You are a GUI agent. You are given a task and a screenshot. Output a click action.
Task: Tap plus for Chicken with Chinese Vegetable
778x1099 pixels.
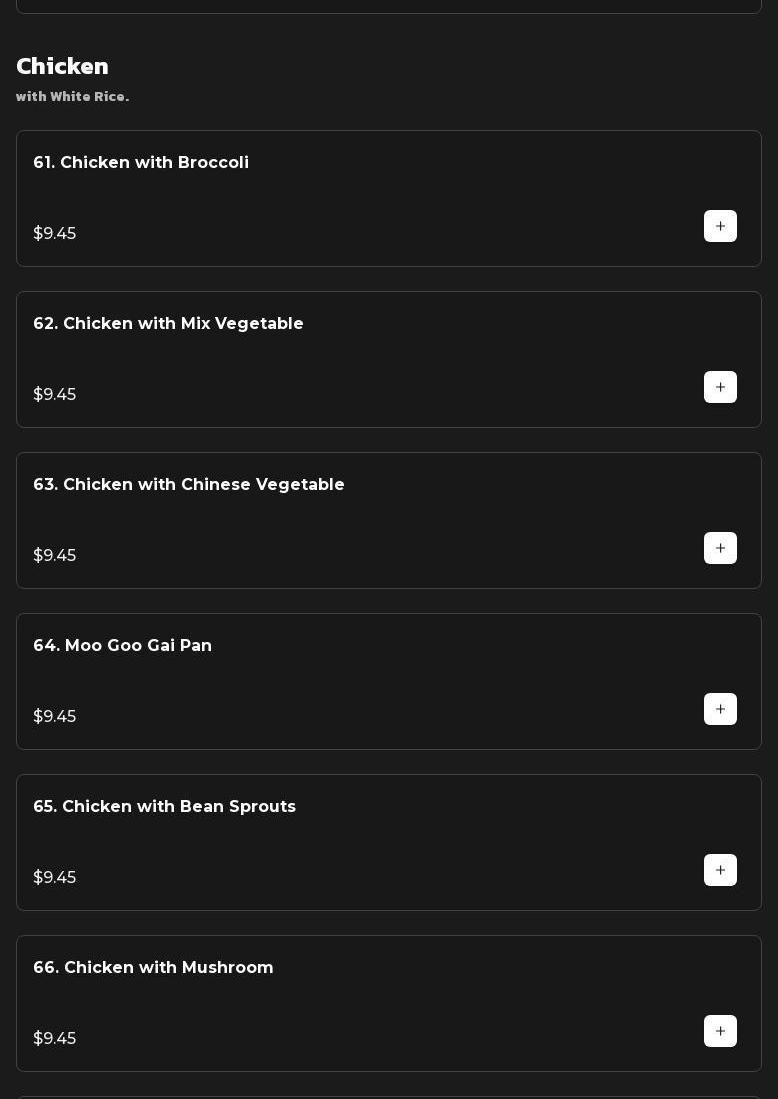[720, 548]
